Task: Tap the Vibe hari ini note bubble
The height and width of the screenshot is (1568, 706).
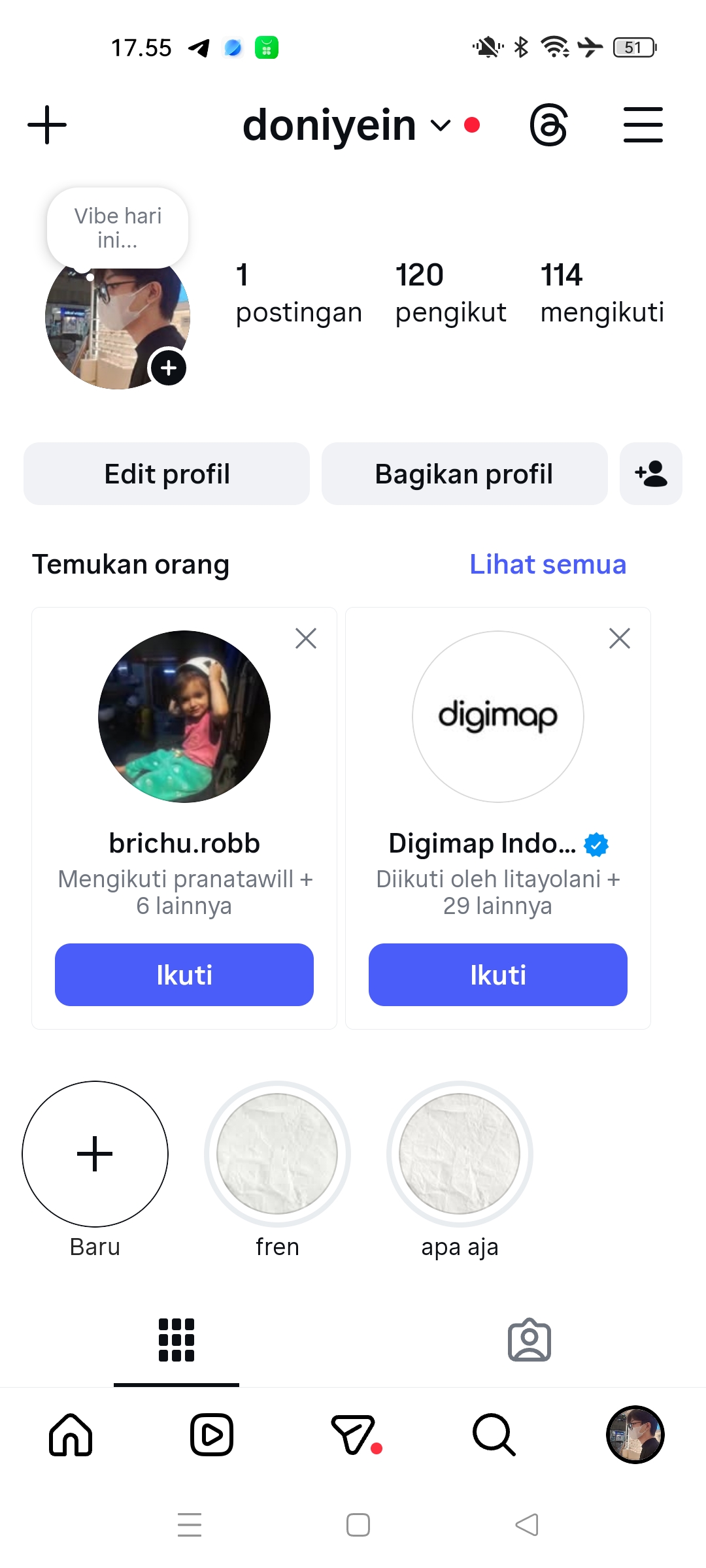Action: [x=118, y=228]
